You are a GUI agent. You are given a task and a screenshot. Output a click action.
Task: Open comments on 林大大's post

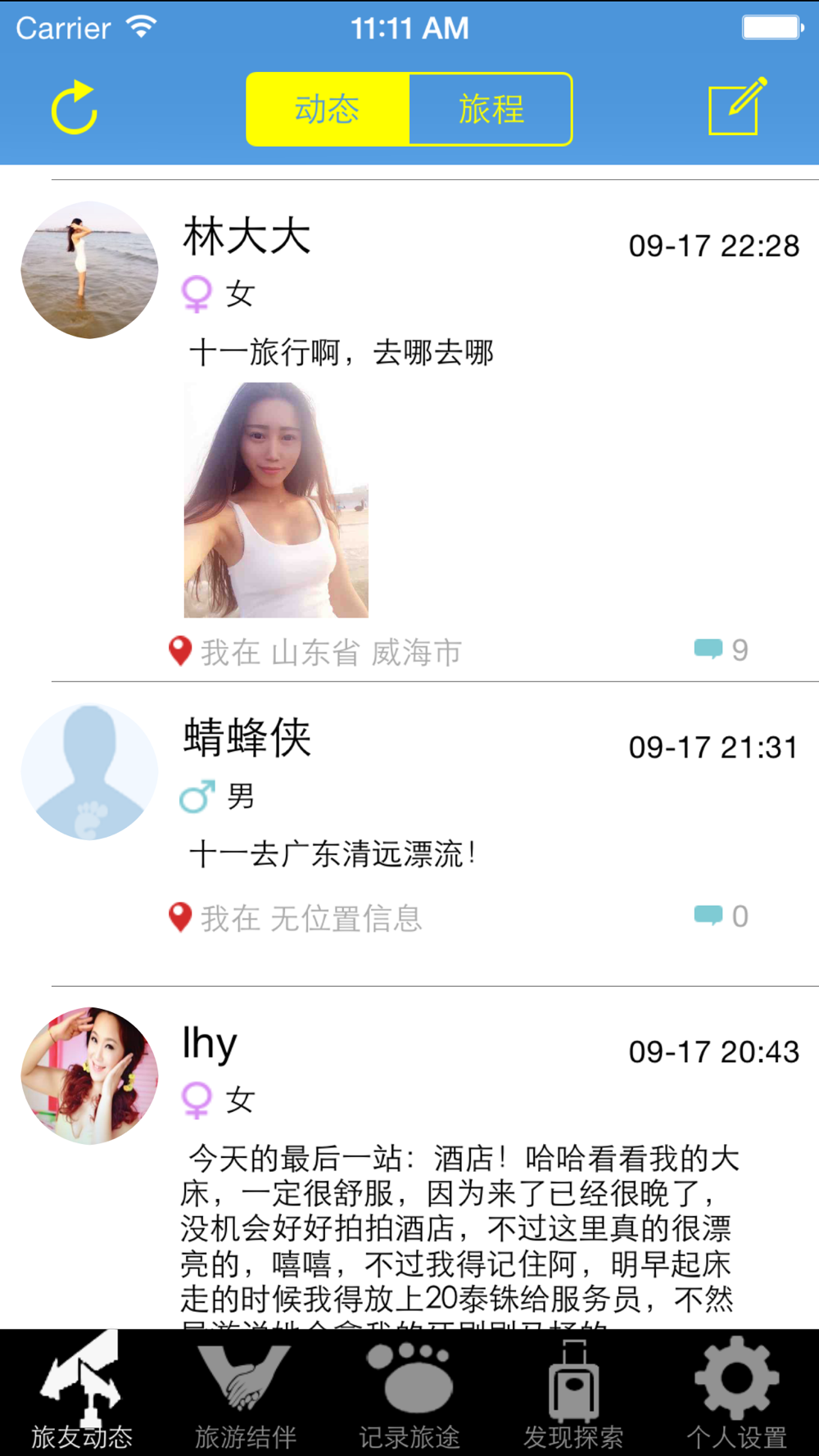tap(721, 649)
